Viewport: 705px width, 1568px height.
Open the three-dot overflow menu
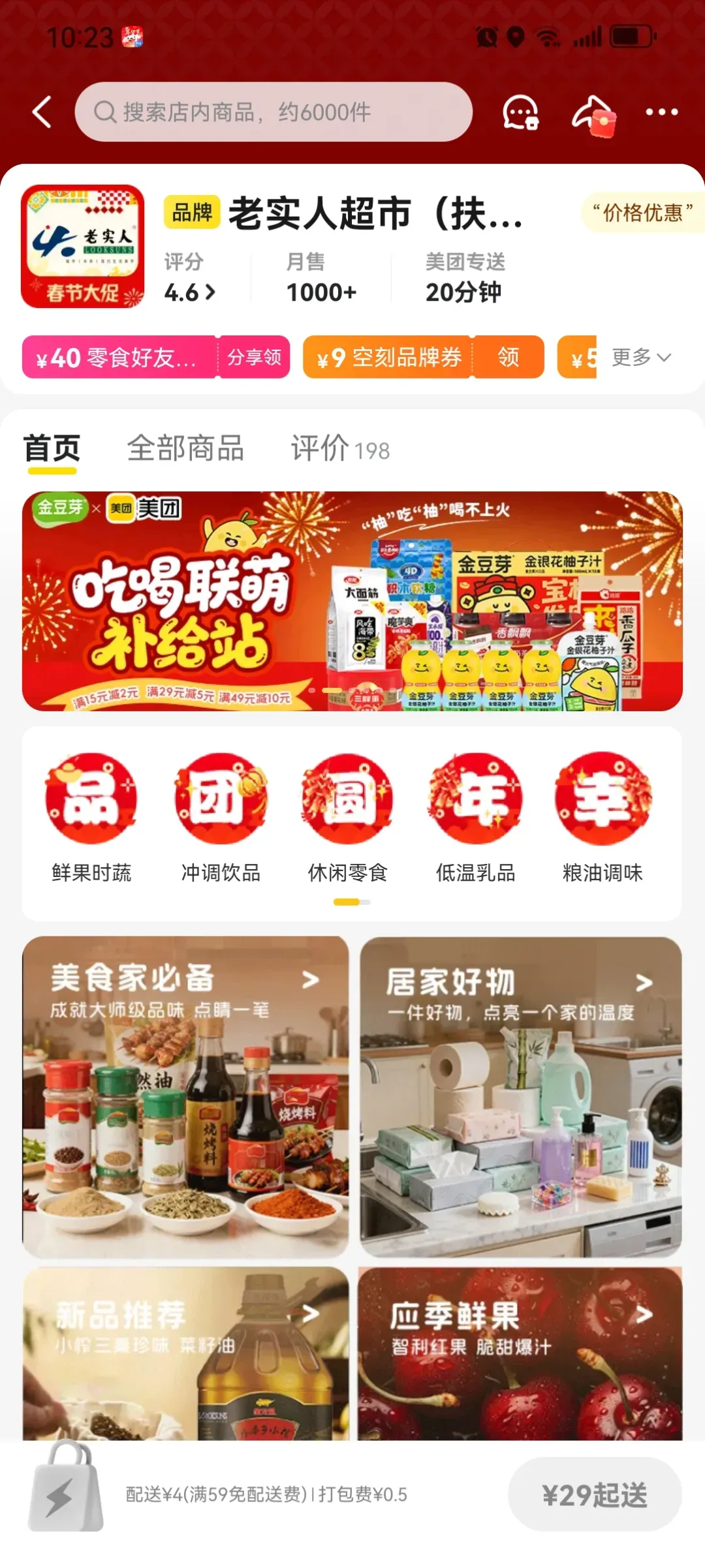661,112
